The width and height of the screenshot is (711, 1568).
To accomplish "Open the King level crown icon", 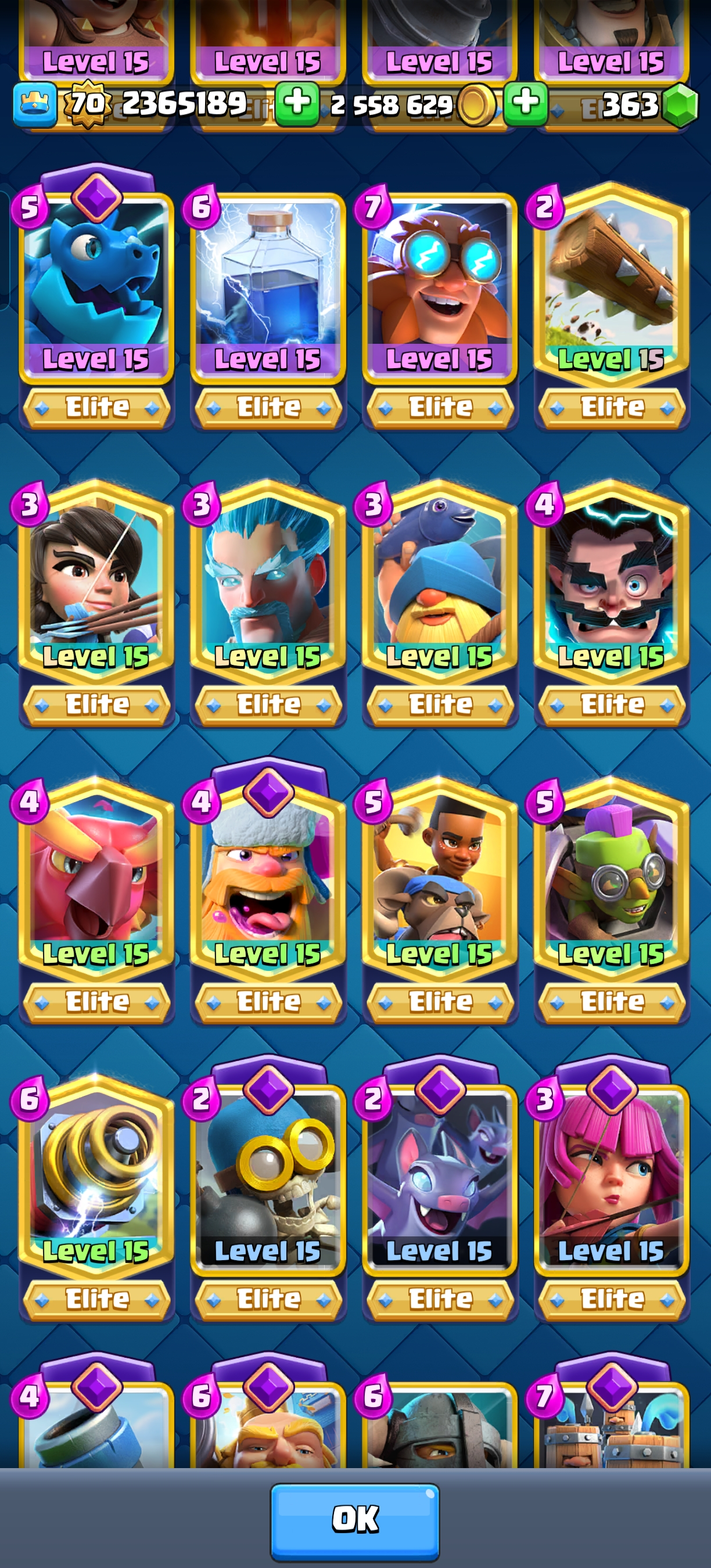I will pos(35,105).
